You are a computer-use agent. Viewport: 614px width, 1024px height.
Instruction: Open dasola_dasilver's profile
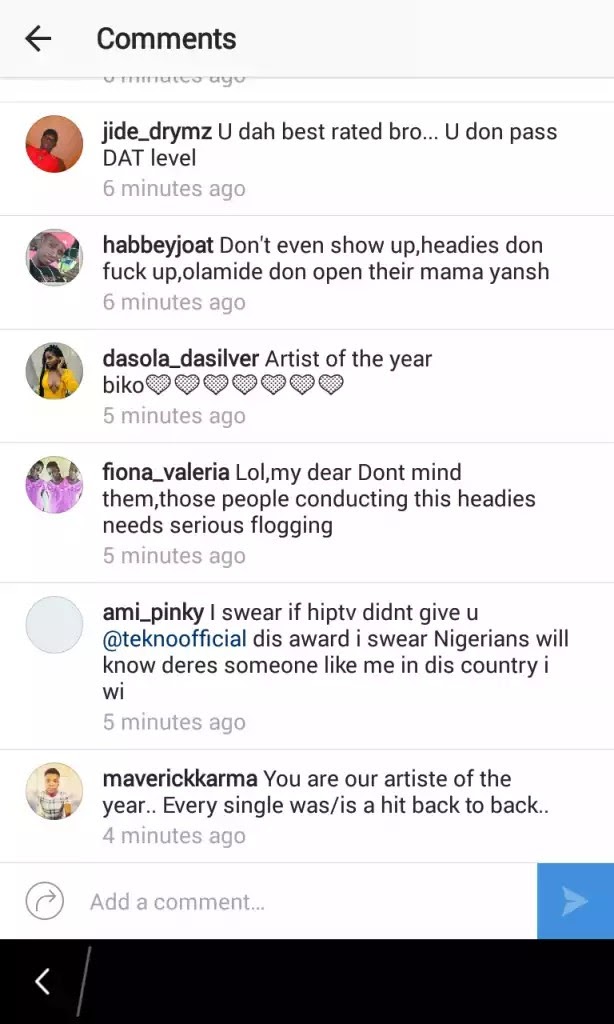(x=181, y=359)
